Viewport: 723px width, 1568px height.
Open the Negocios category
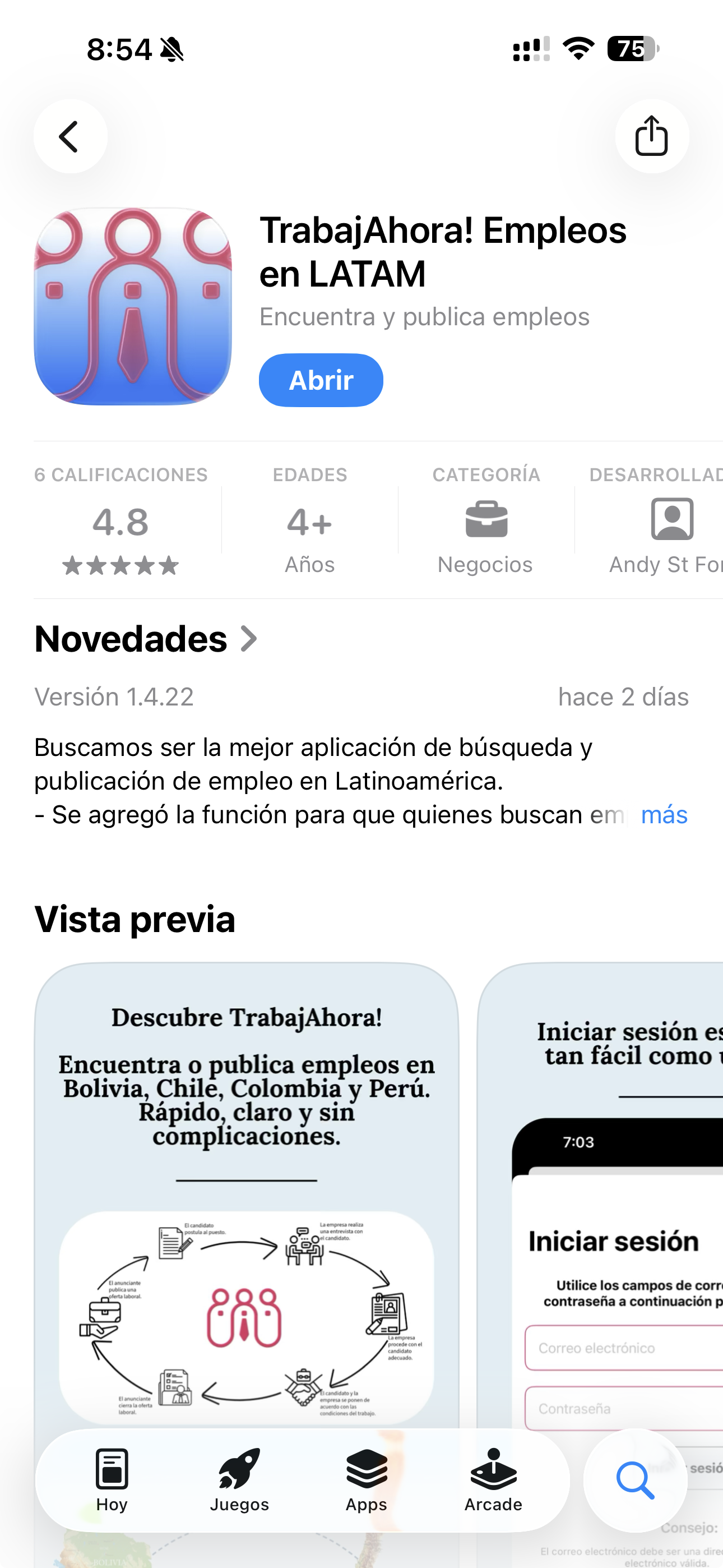[x=486, y=521]
